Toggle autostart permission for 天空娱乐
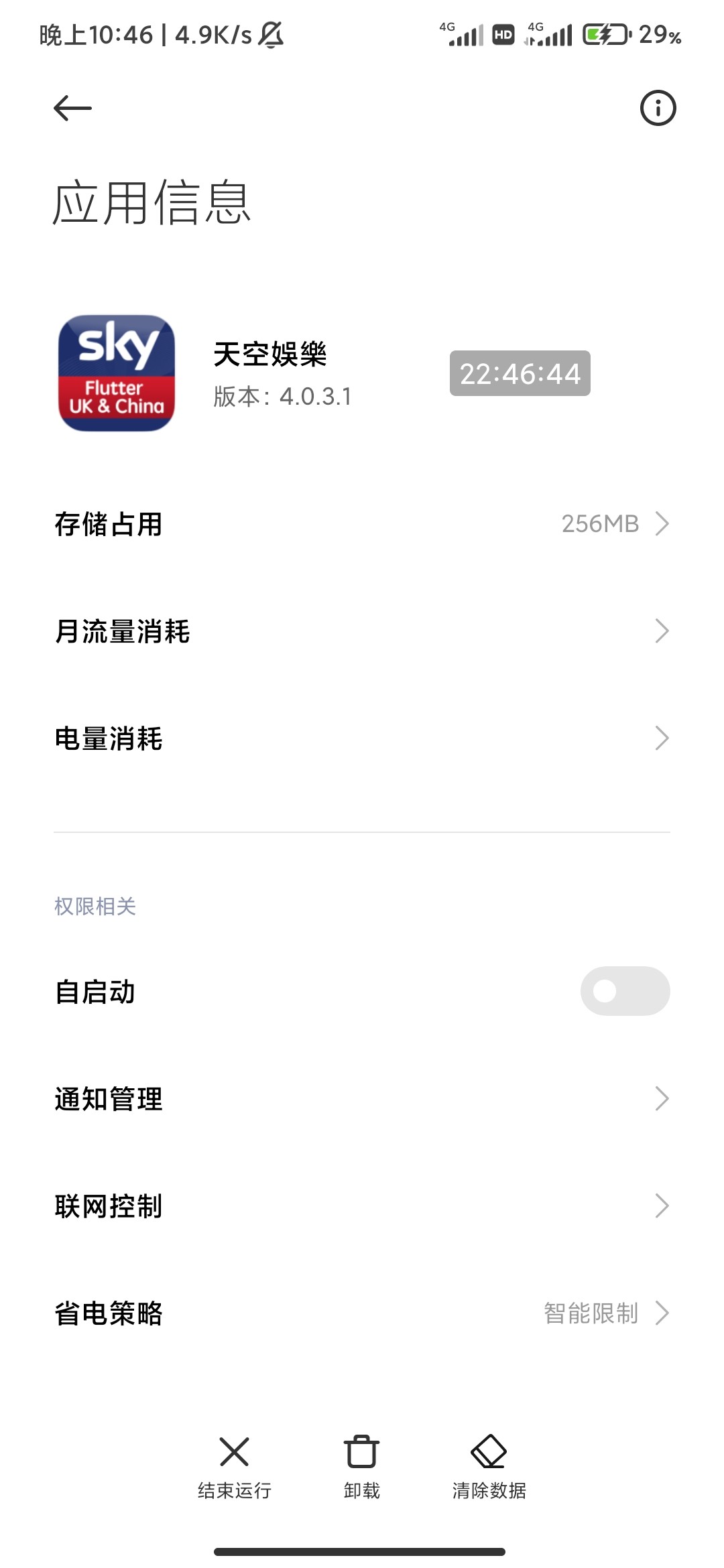724x1568 pixels. (624, 990)
